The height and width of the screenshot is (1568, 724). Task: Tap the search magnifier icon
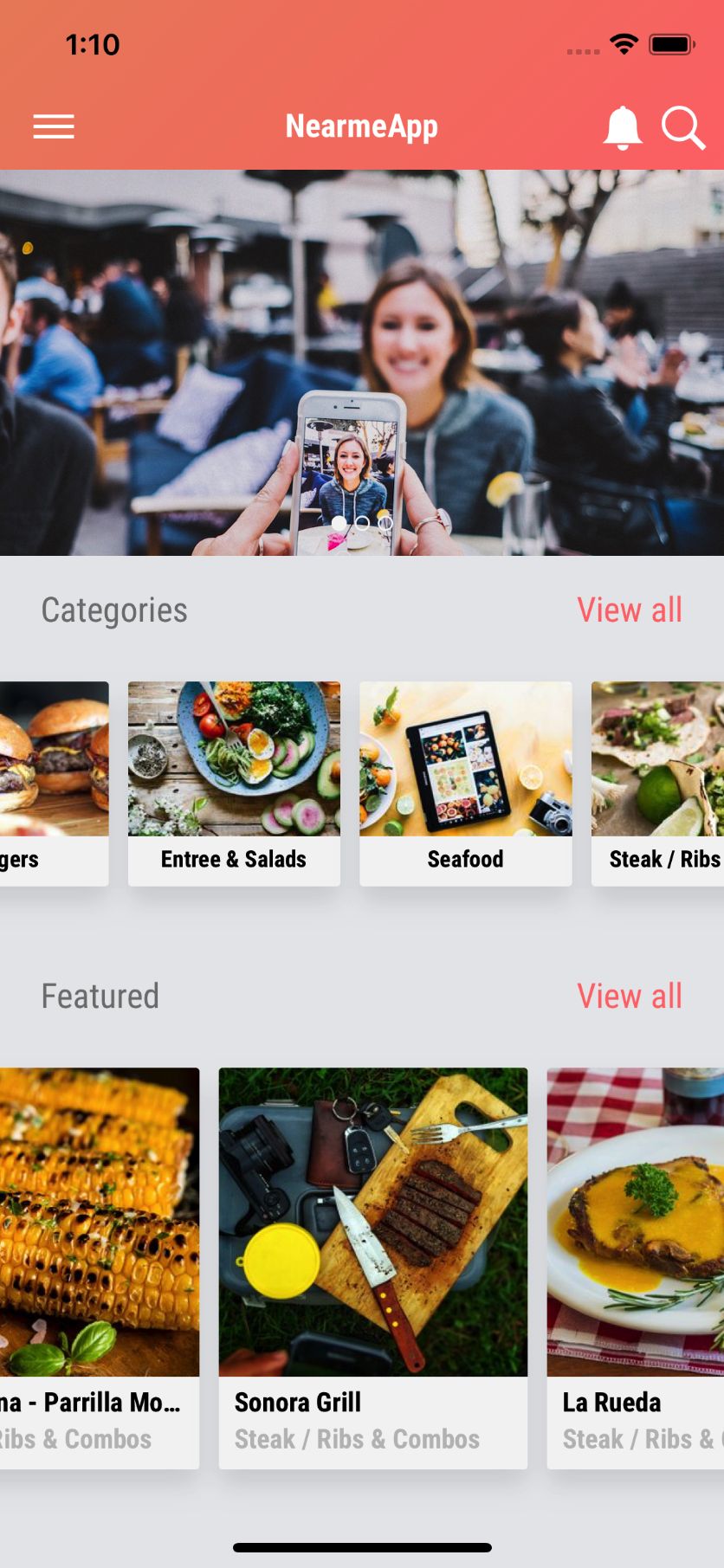682,128
